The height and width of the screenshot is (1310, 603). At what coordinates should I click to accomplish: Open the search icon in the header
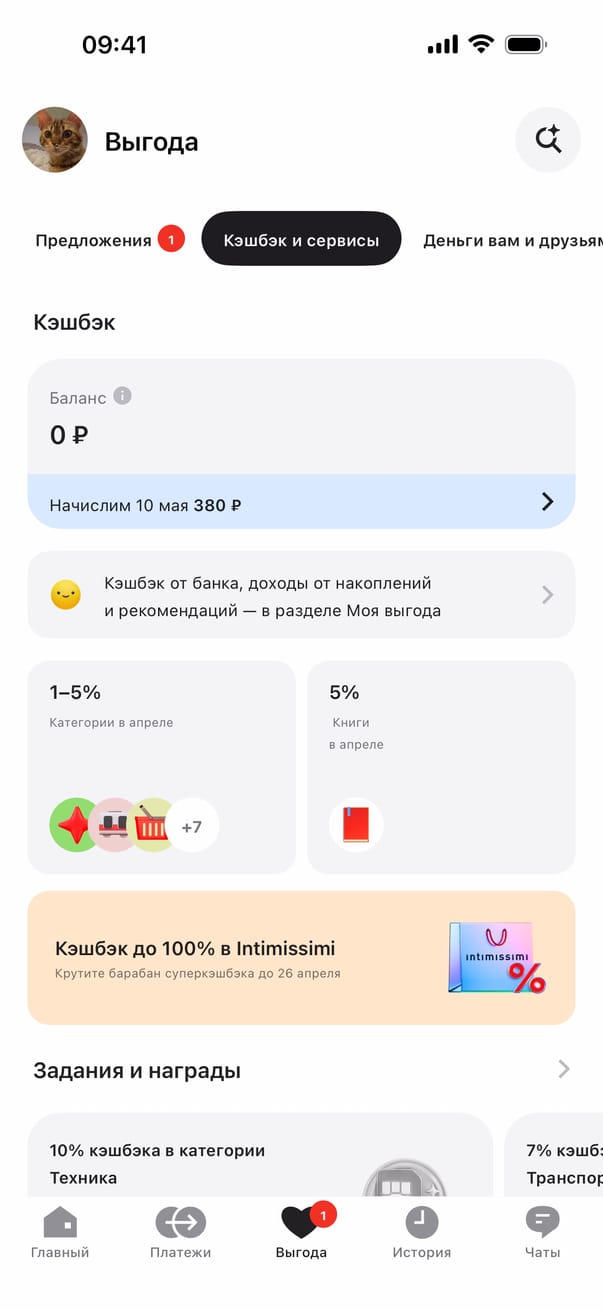[547, 140]
